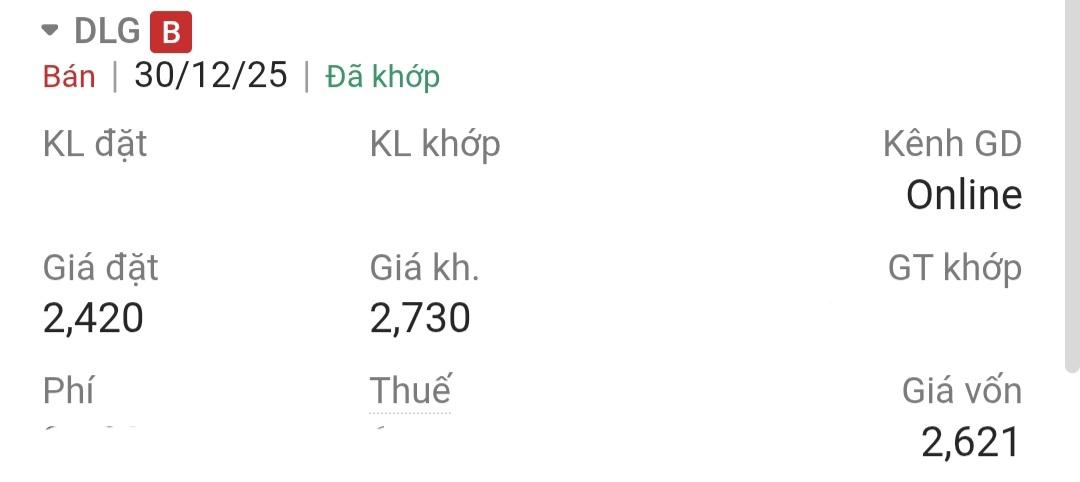Collapse the DLG order details
Screen dimensions: 1080x482
(51, 31)
